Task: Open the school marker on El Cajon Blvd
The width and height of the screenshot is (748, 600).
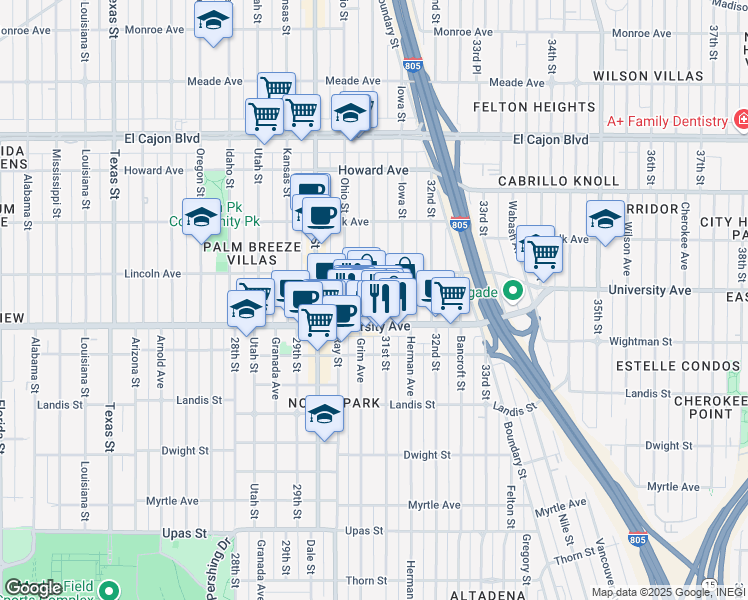Action: pos(350,114)
